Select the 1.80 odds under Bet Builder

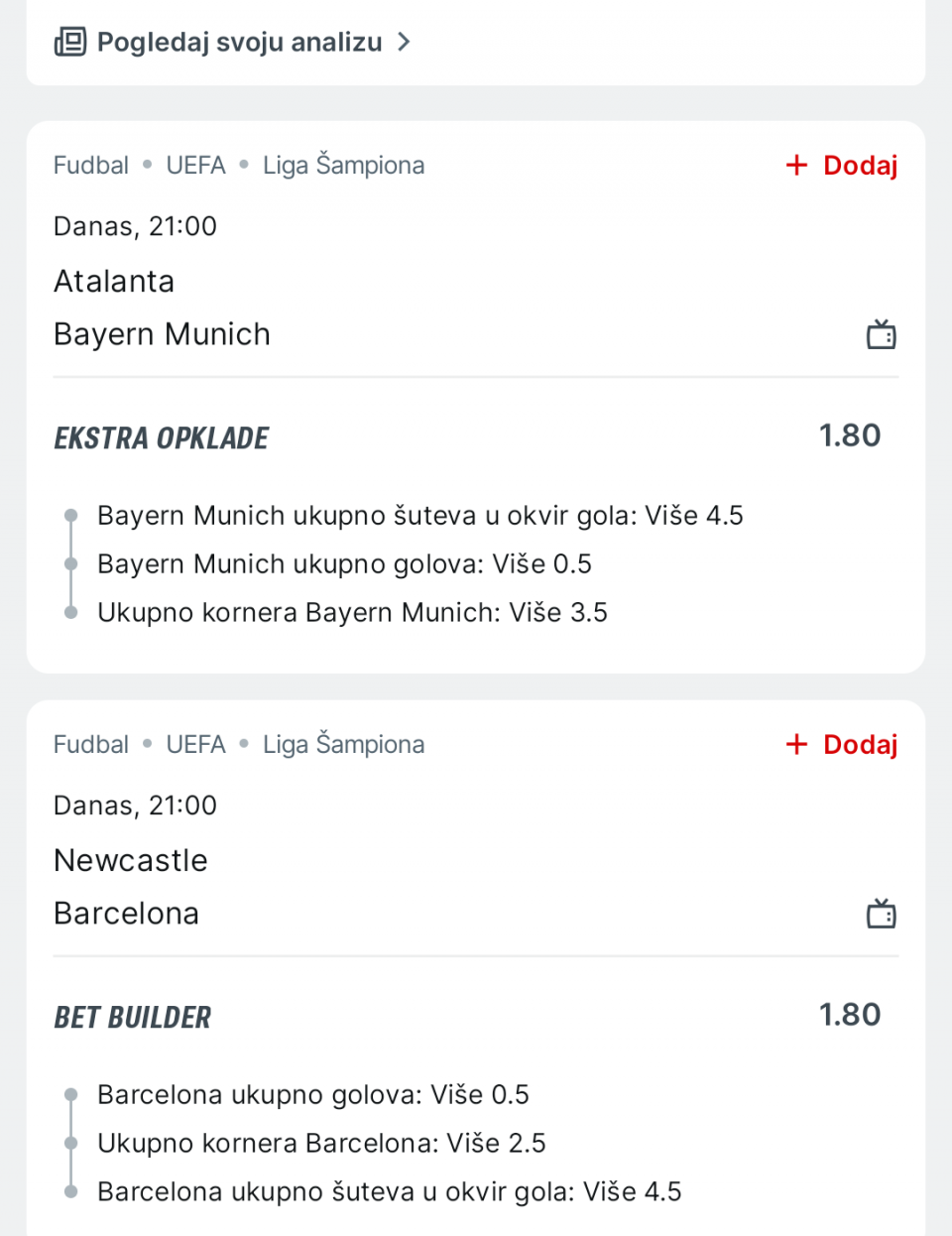849,1015
